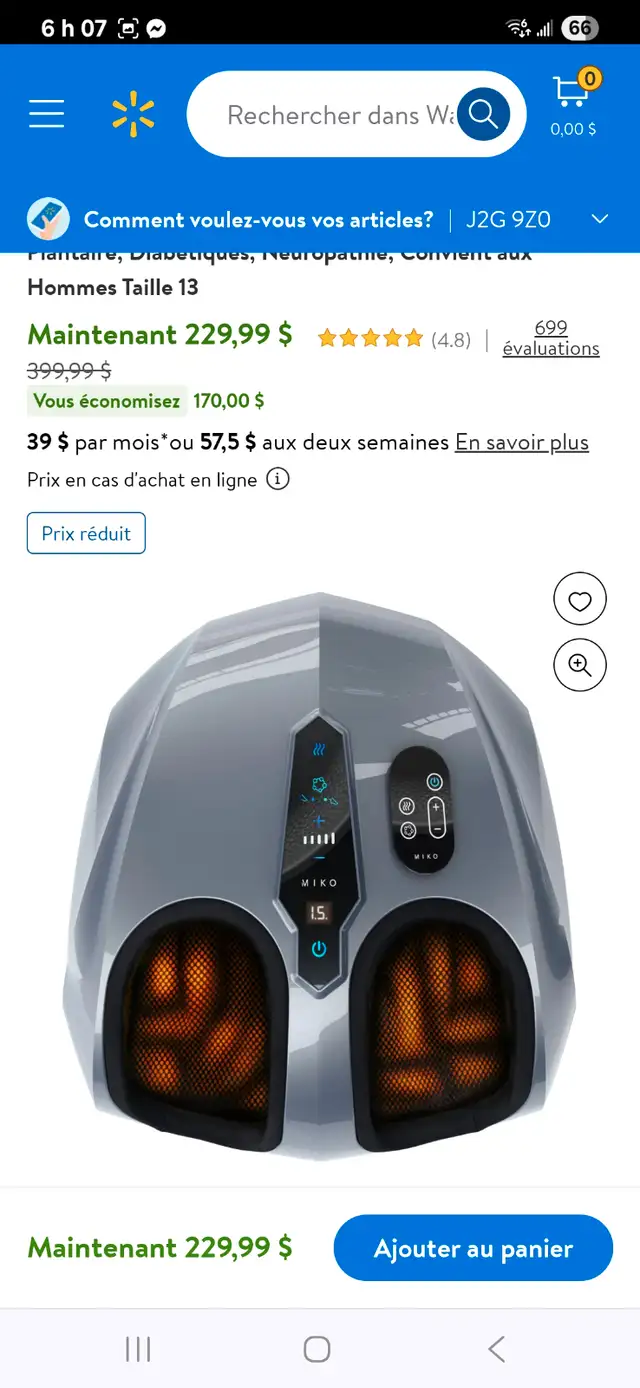Image resolution: width=640 pixels, height=1388 pixels.
Task: Zoom the product image
Action: pos(580,665)
